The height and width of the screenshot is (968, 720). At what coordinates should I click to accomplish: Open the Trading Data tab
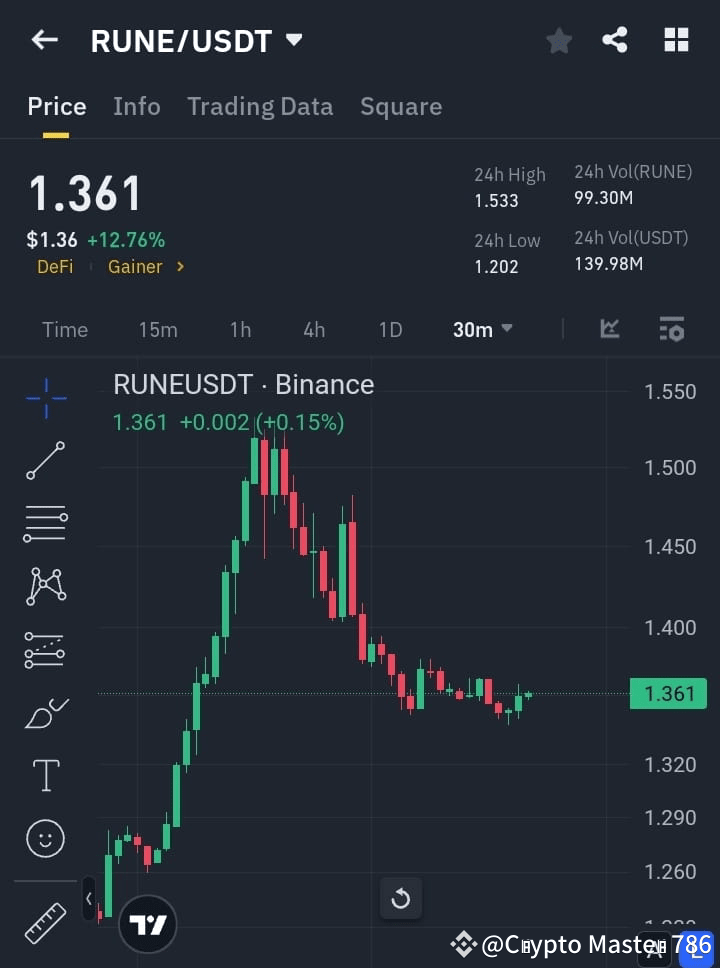tap(260, 106)
